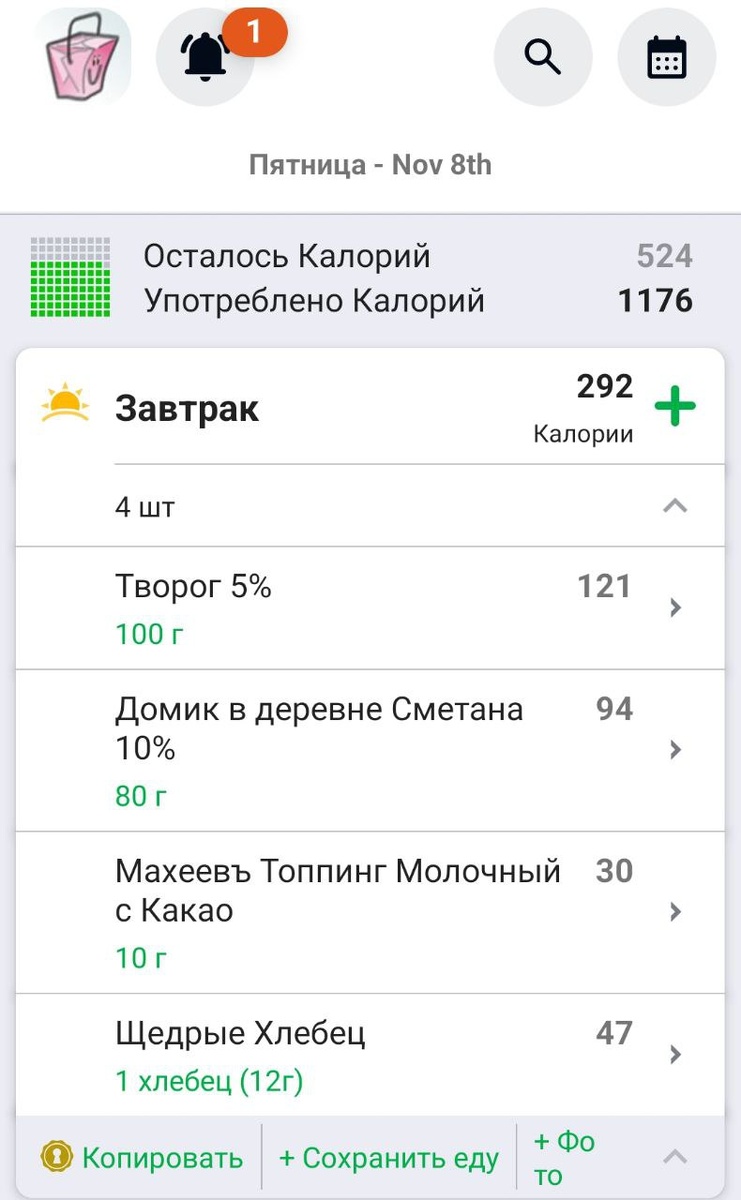The image size is (741, 1200).
Task: Click the coin icon beside Копировать
Action: tap(57, 1157)
